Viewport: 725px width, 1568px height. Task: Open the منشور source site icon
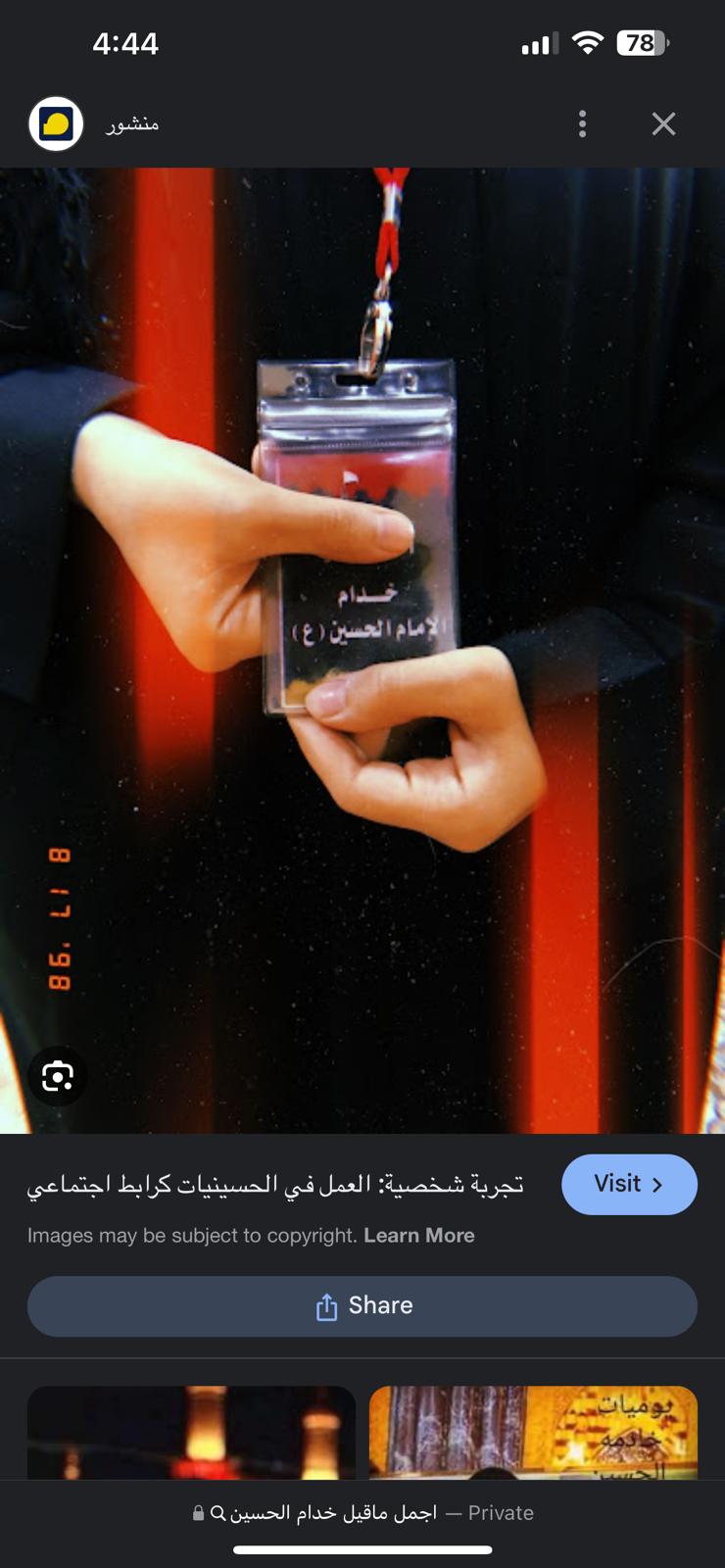coord(56,123)
